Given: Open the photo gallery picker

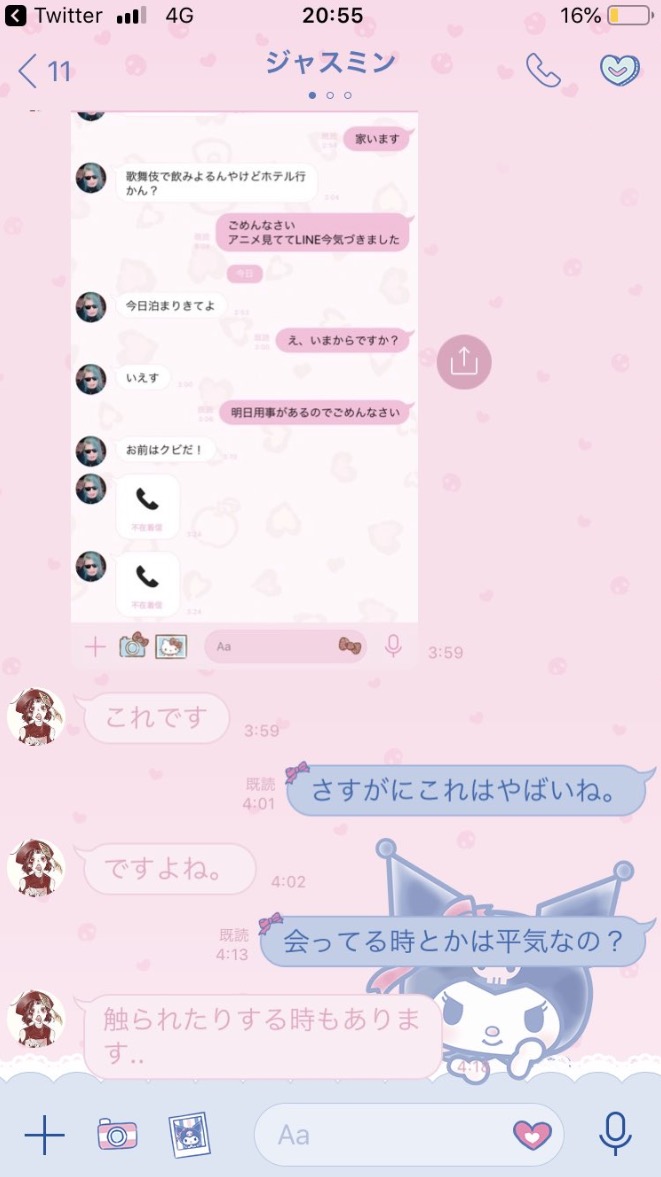Looking at the screenshot, I should (x=189, y=1135).
